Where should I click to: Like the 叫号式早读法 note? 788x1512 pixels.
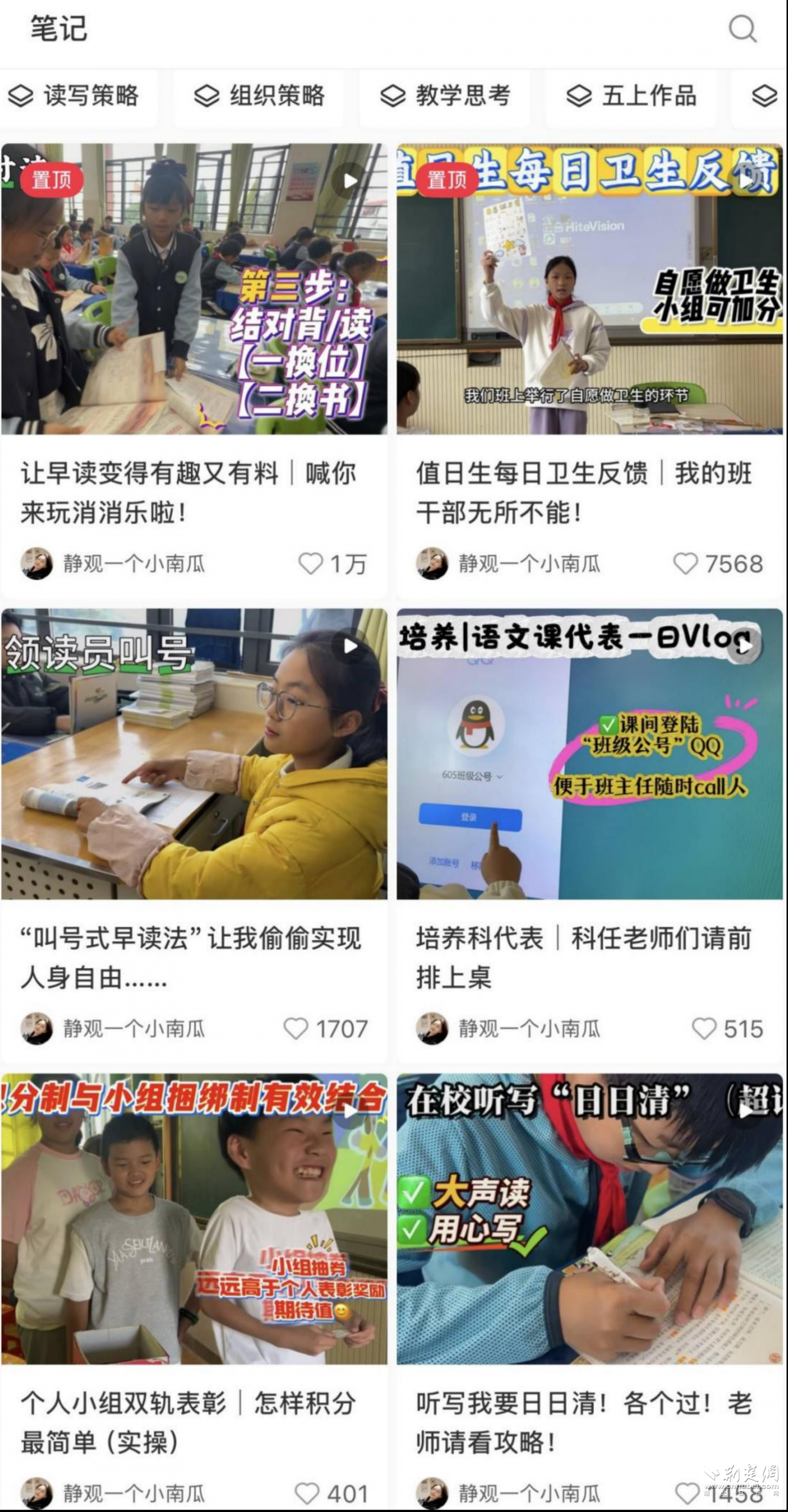tap(296, 1028)
